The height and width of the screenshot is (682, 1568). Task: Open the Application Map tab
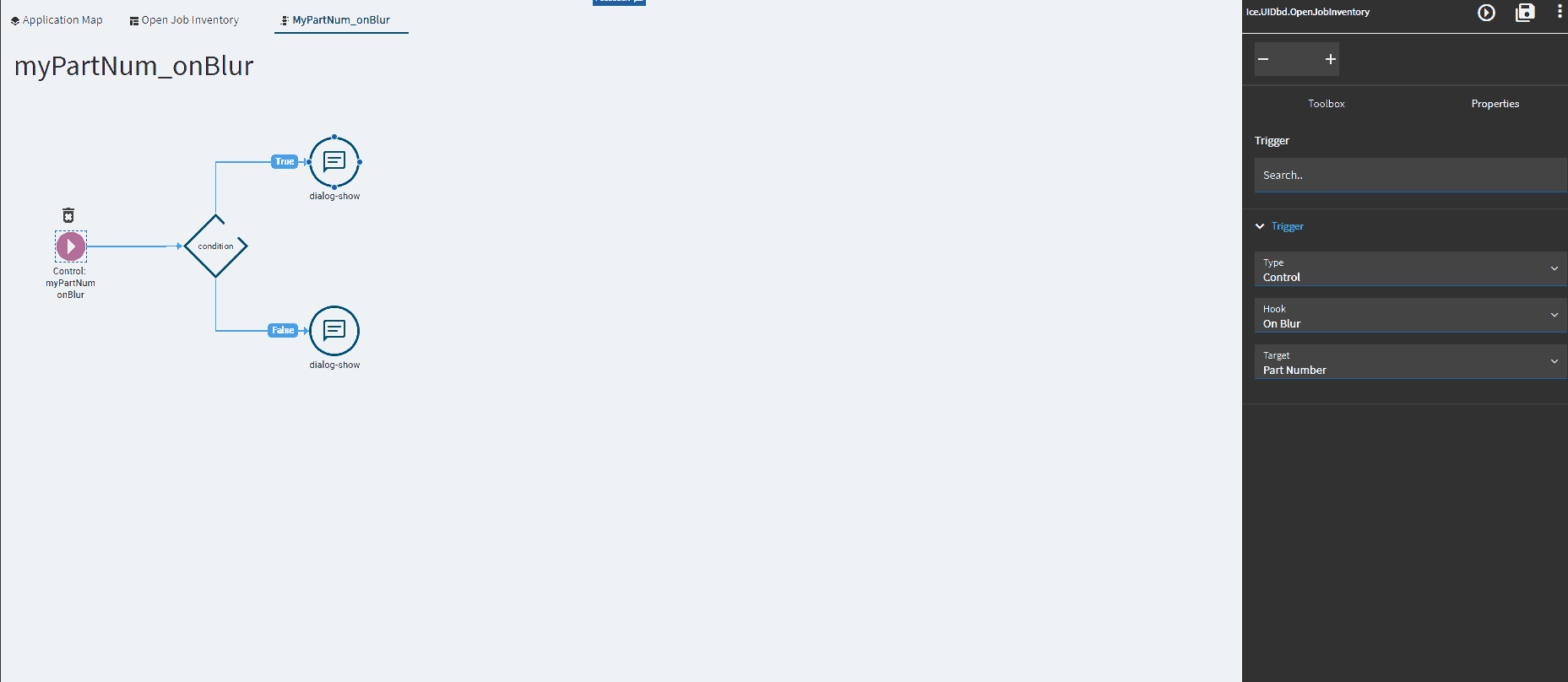[x=57, y=20]
